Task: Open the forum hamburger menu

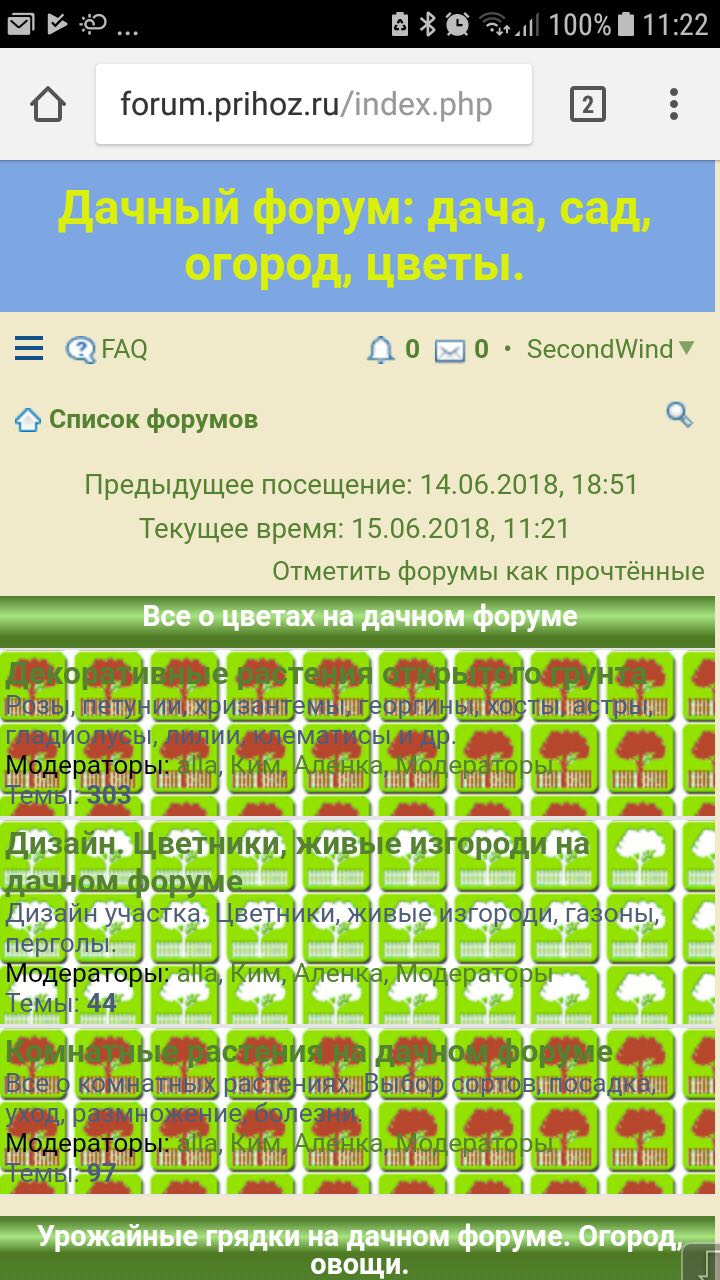Action: (x=29, y=349)
